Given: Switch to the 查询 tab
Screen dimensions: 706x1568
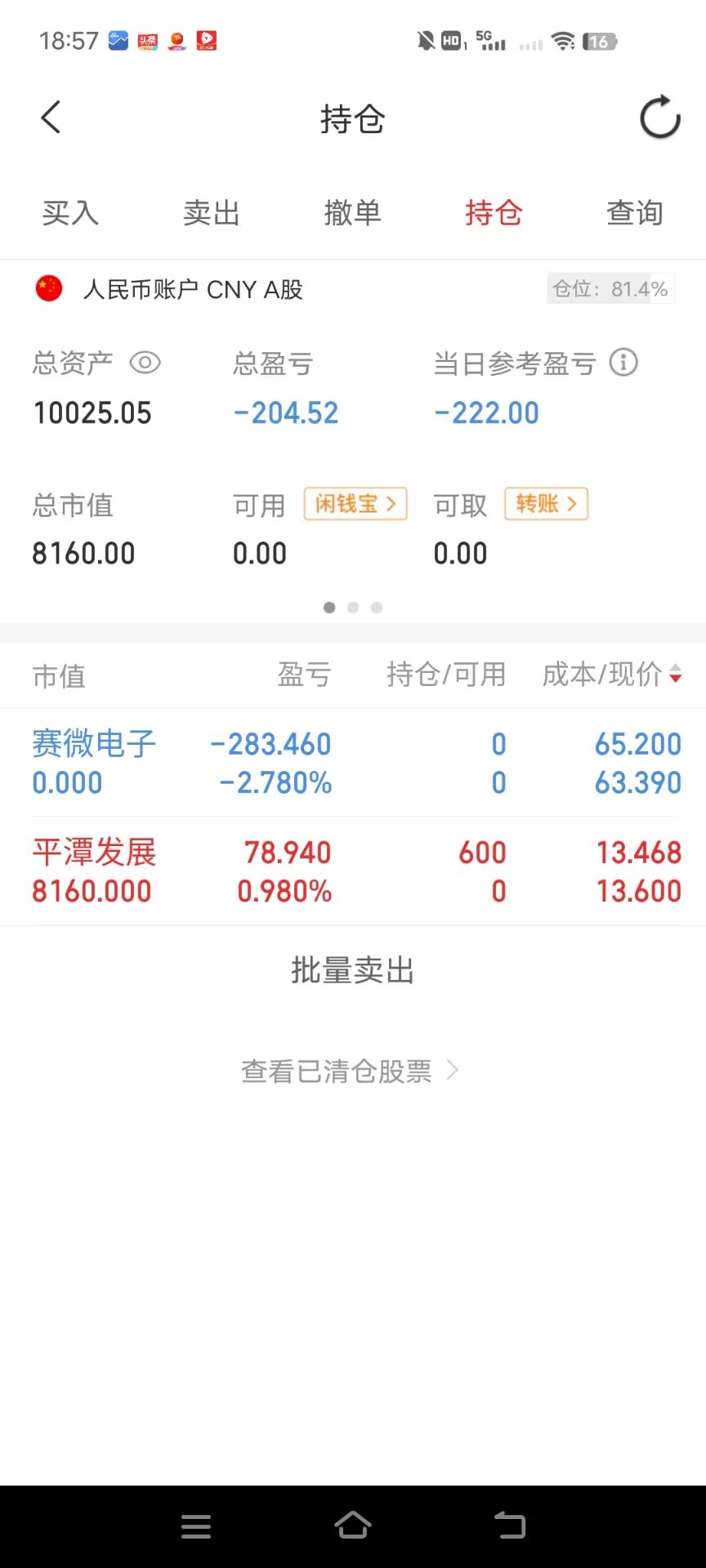Looking at the screenshot, I should (635, 212).
